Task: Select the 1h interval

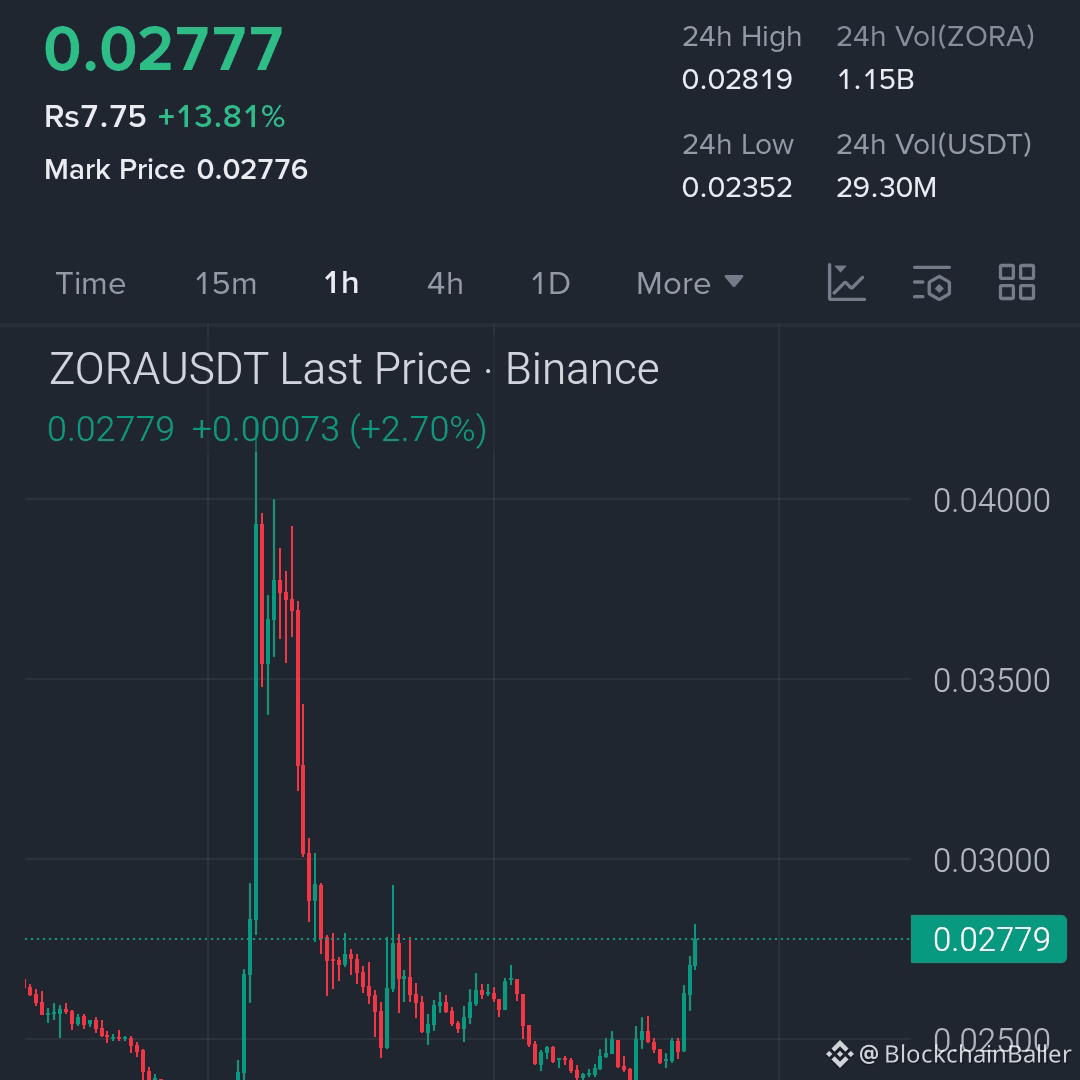Action: click(341, 283)
